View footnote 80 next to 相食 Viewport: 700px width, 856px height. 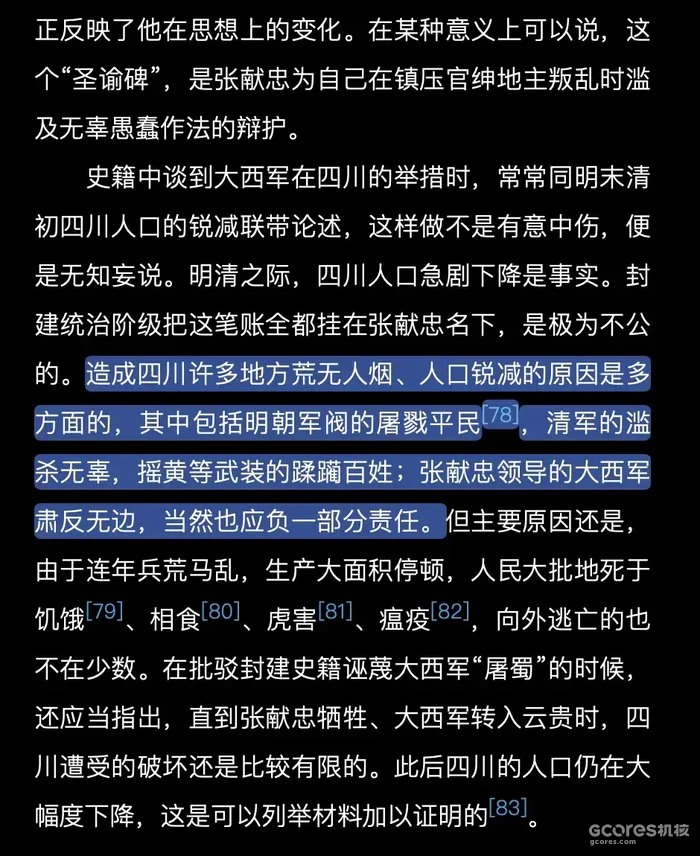click(x=220, y=609)
